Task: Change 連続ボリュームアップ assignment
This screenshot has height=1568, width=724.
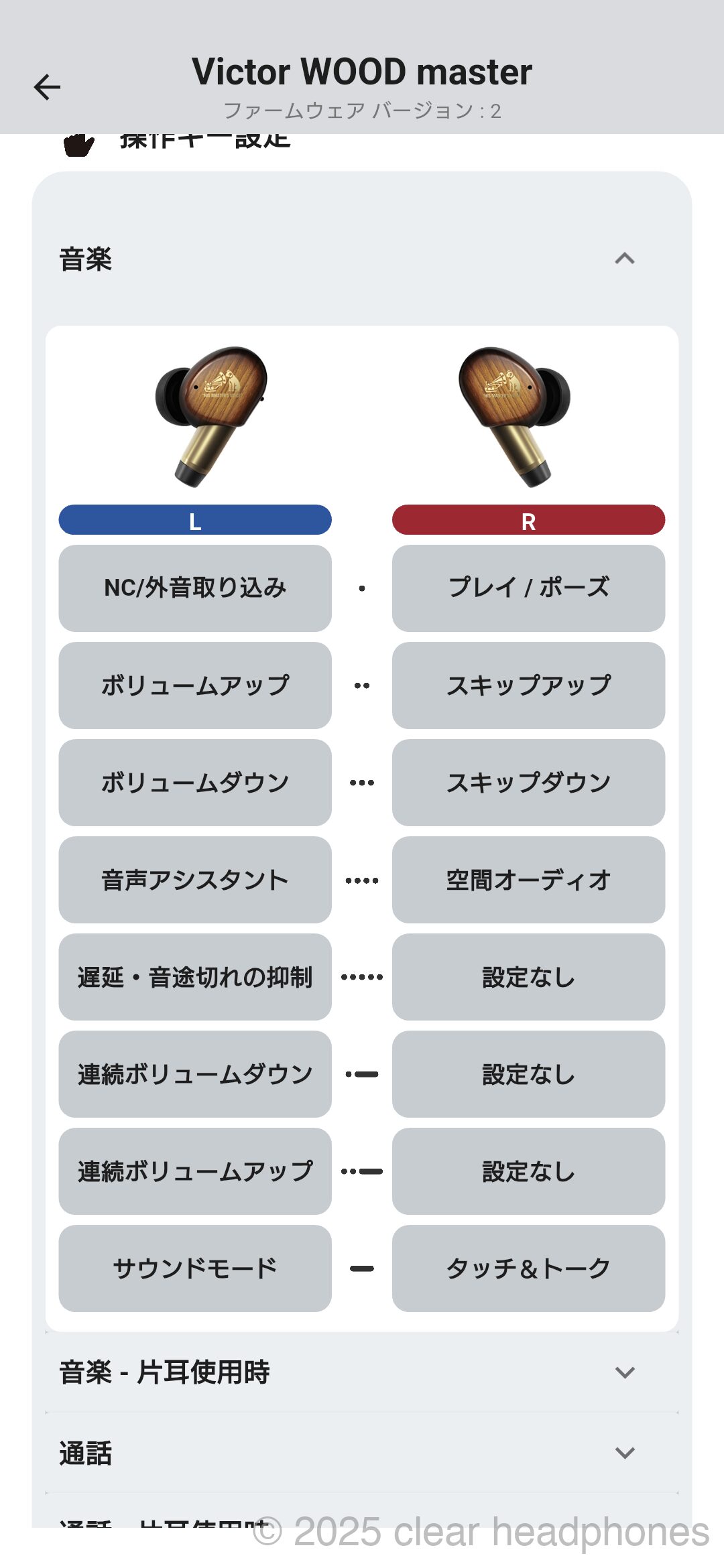Action: coord(195,1171)
